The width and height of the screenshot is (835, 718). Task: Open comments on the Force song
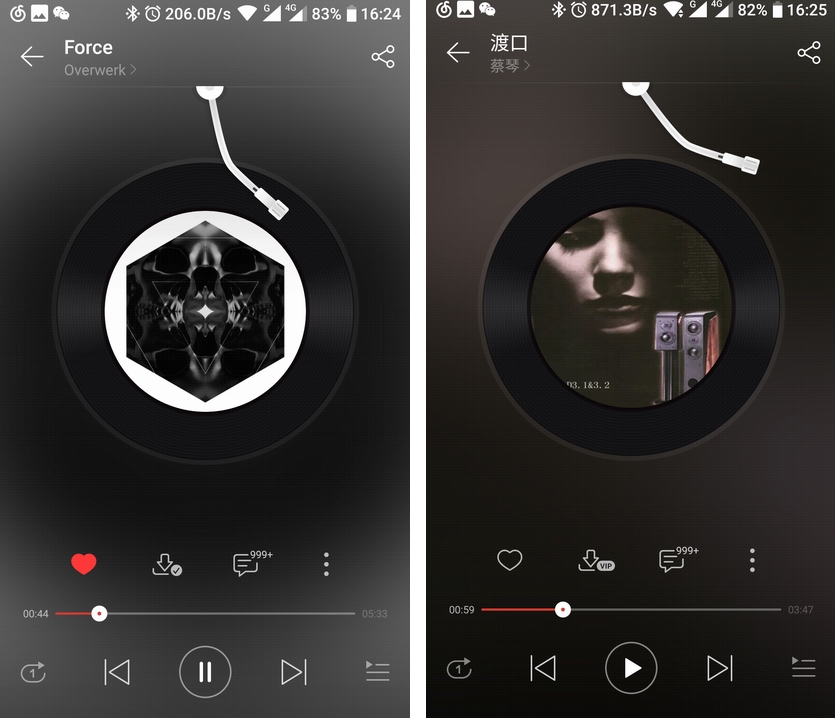[246, 565]
